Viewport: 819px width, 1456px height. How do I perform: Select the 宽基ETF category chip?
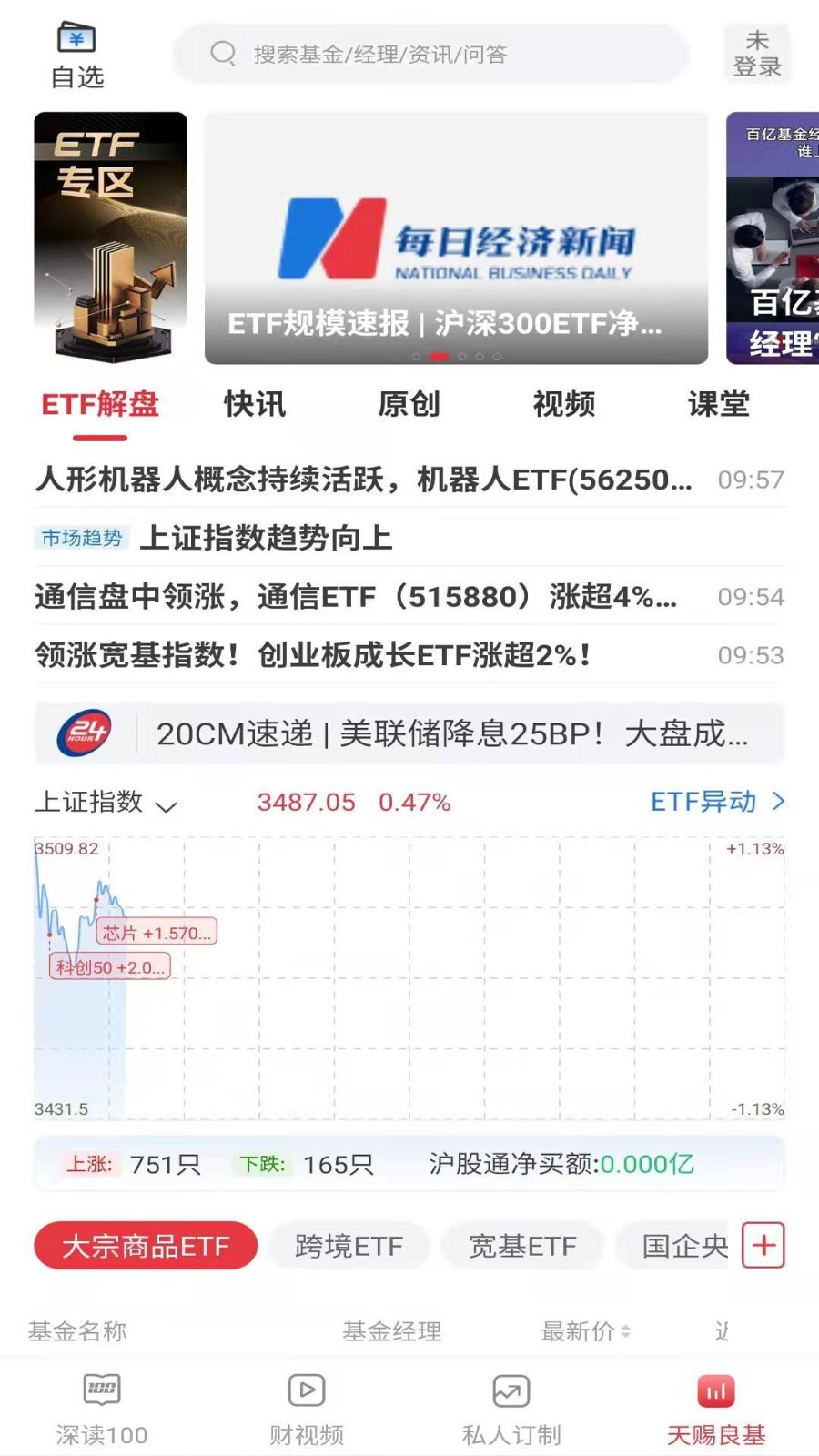click(522, 1246)
